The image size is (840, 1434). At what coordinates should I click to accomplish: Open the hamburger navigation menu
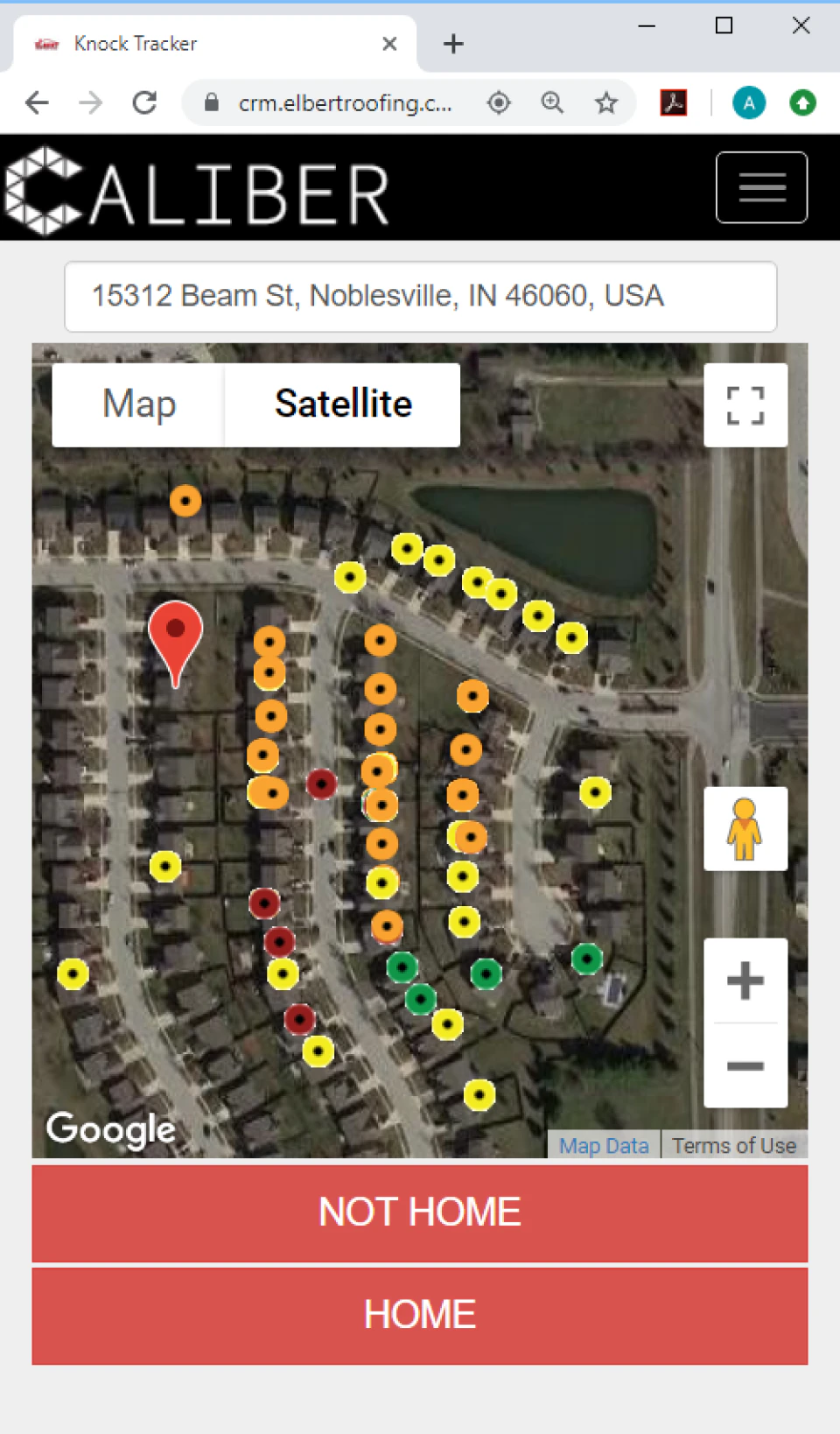tap(761, 187)
